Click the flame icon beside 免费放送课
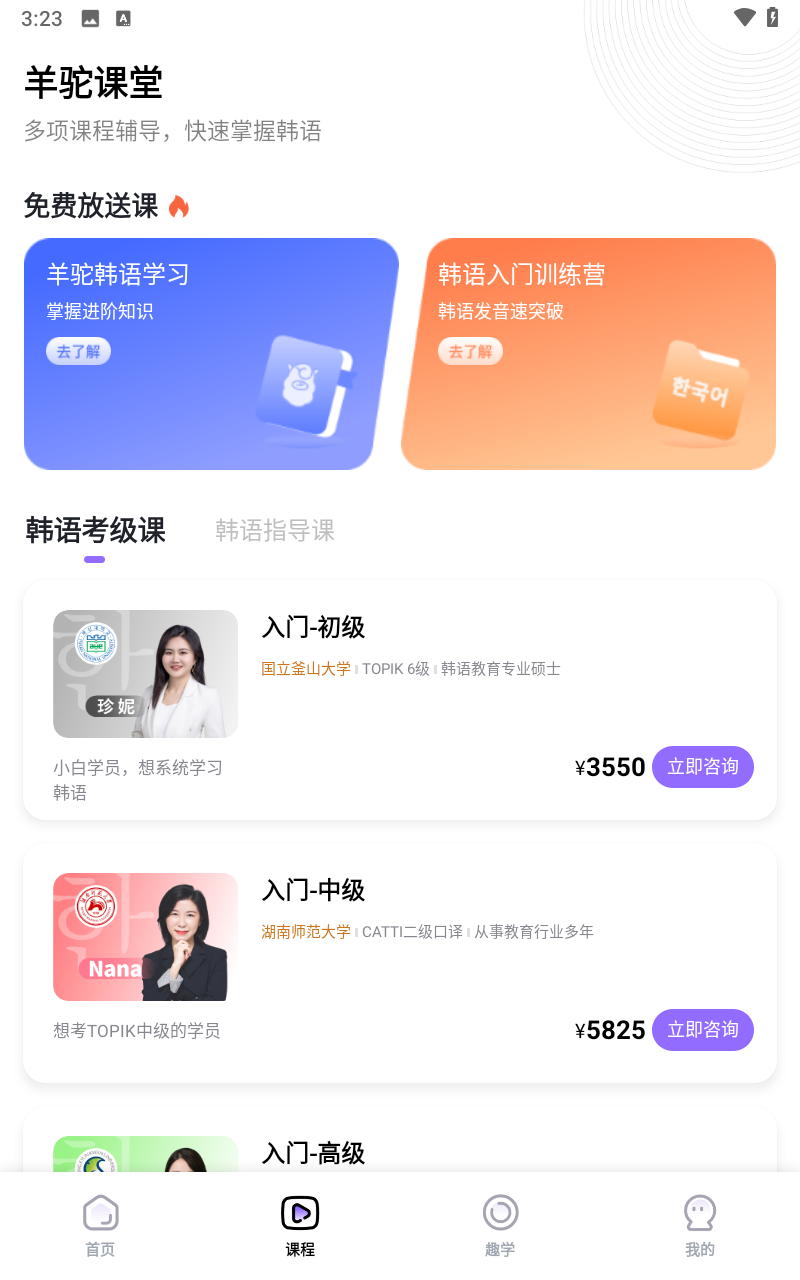800x1280 pixels. pyautogui.click(x=180, y=205)
